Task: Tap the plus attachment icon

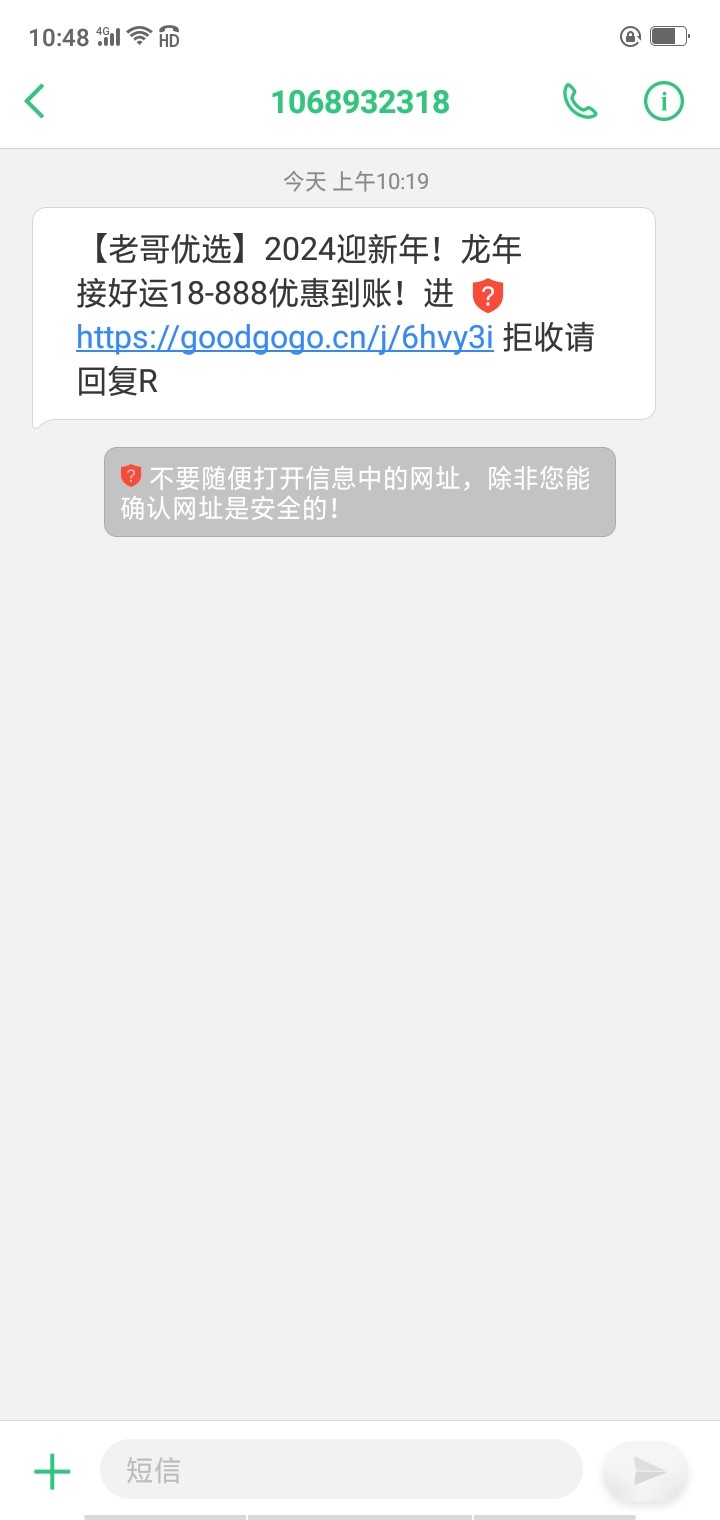Action: [x=52, y=1471]
